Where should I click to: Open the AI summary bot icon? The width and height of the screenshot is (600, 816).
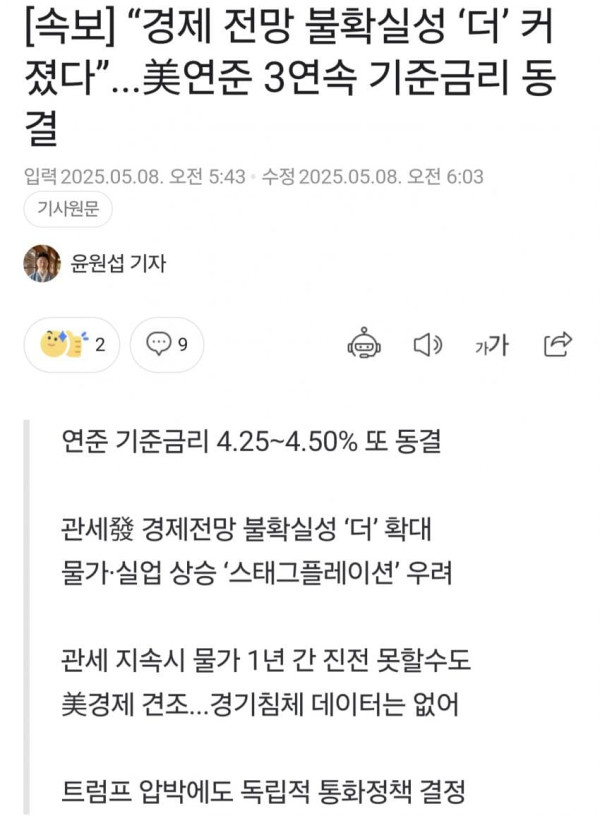(364, 345)
